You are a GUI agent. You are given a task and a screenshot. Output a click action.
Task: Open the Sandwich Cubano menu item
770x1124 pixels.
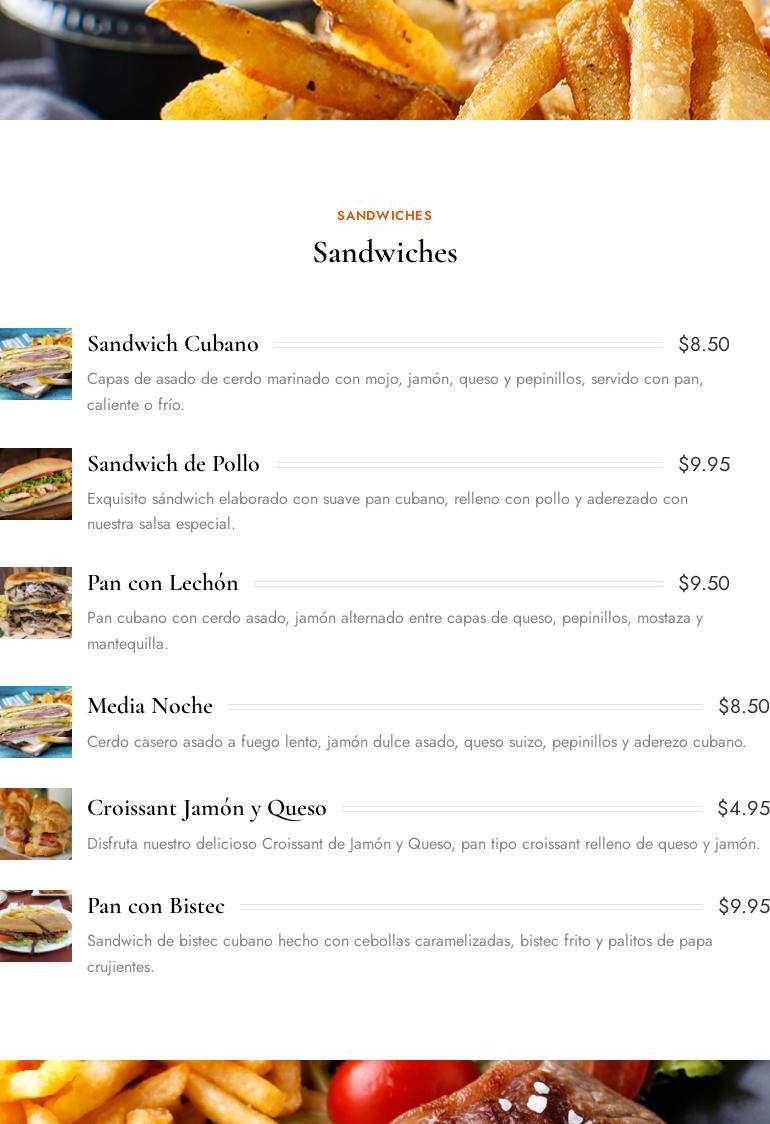(173, 344)
